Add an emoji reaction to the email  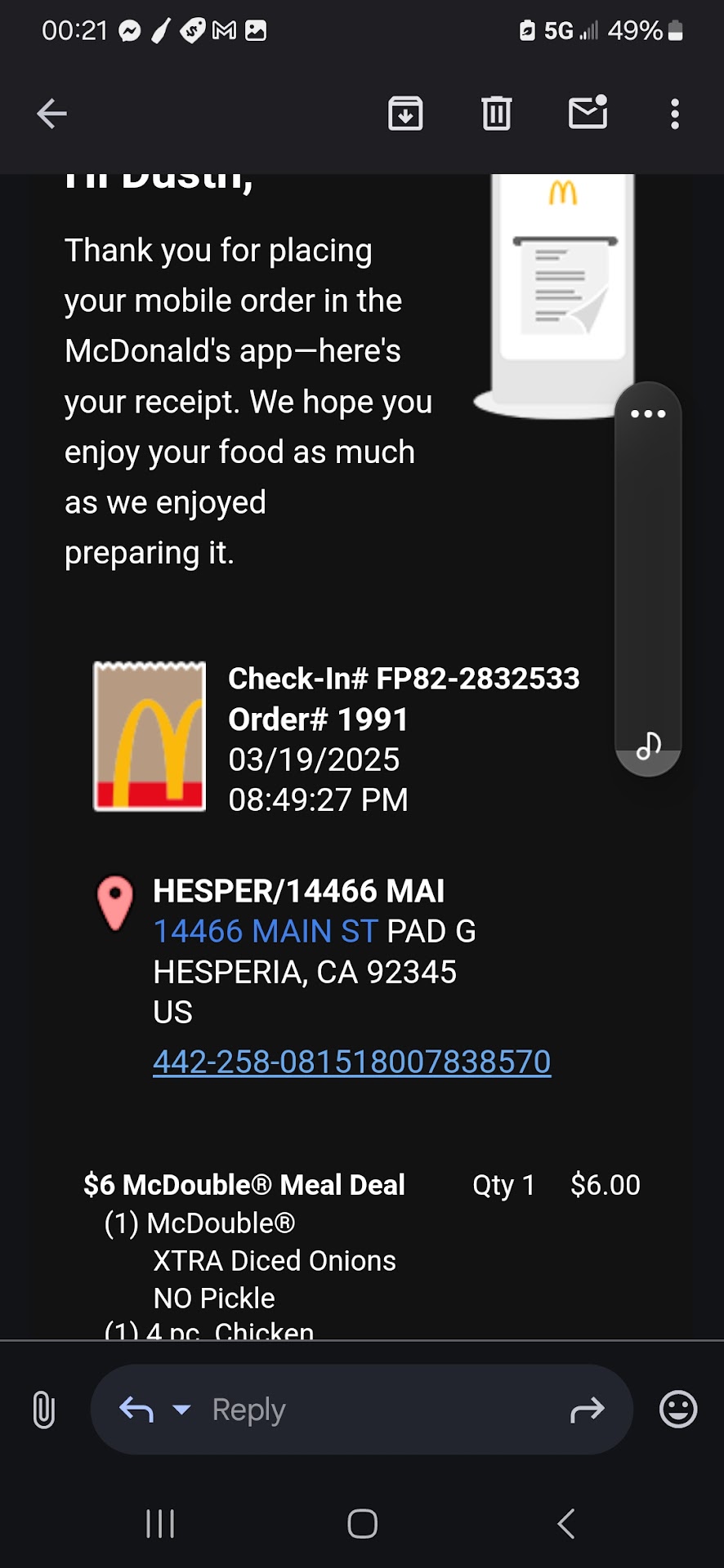click(x=677, y=1410)
